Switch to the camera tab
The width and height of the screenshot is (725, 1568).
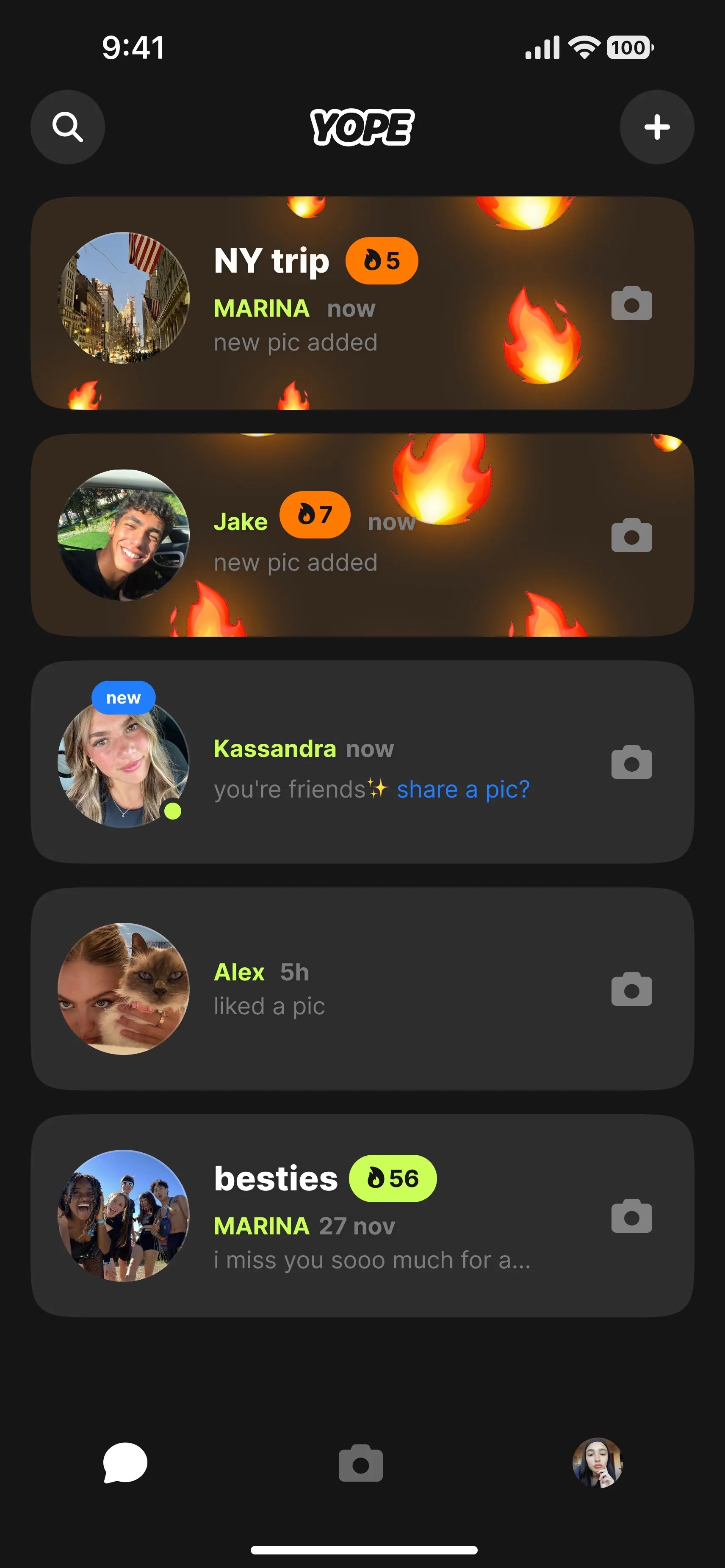tap(360, 1463)
